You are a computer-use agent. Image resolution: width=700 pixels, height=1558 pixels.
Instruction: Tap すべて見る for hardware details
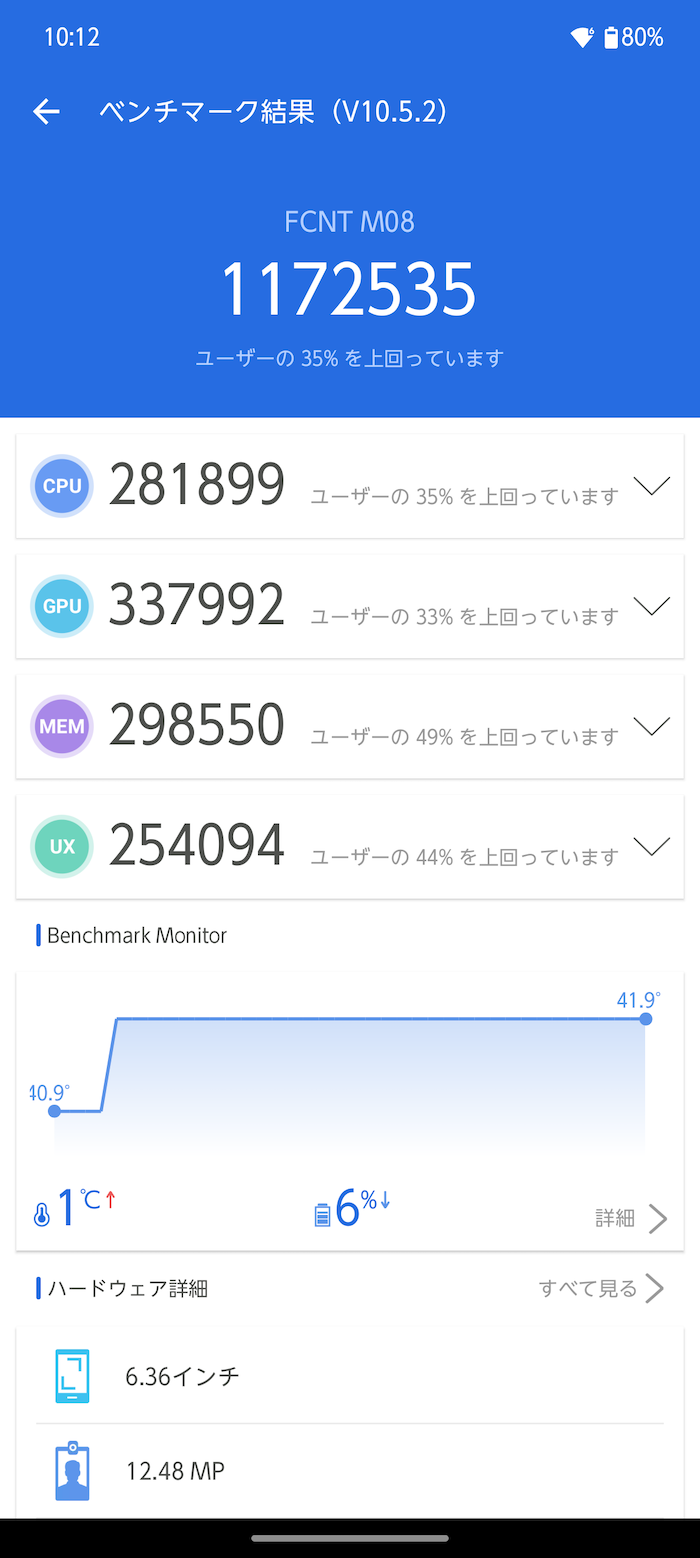tap(601, 1288)
